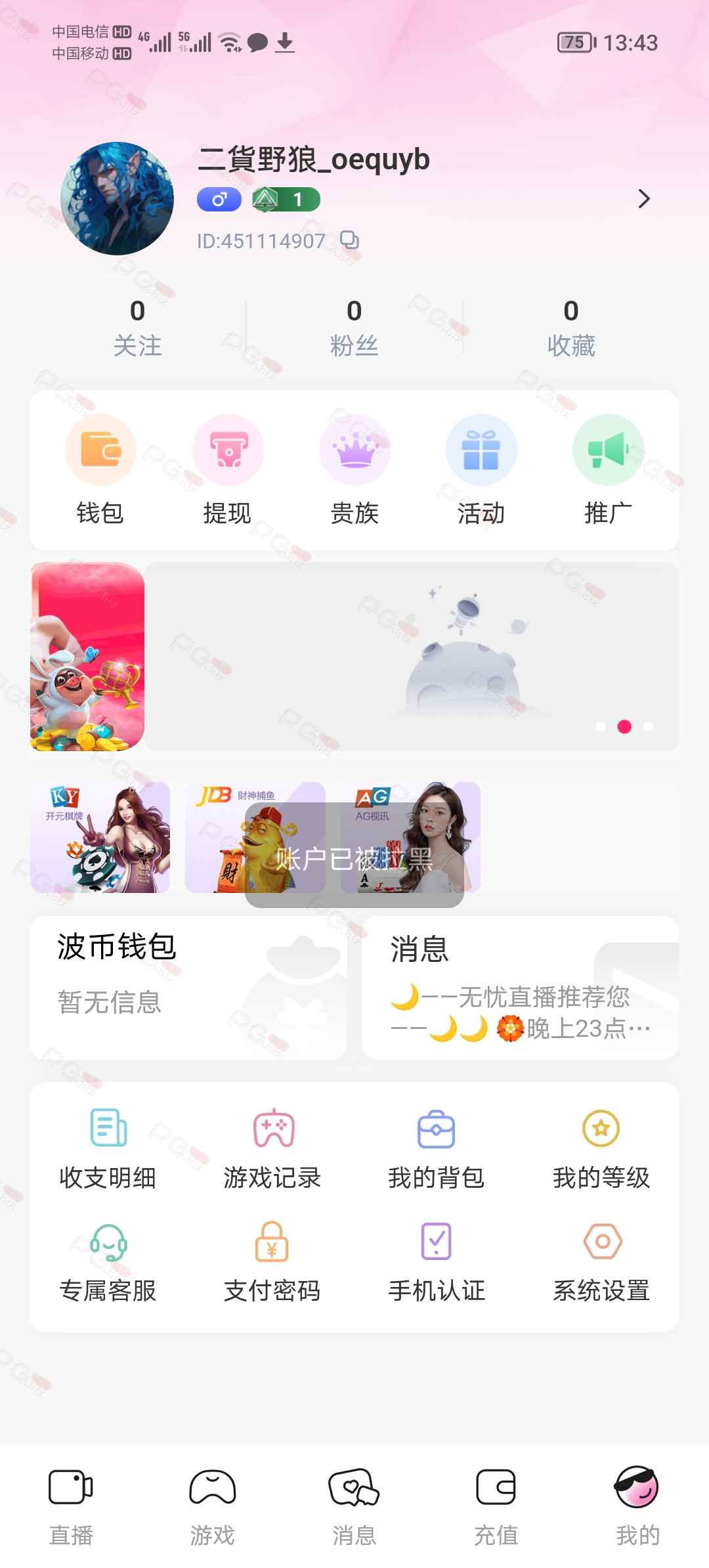The height and width of the screenshot is (1568, 709).
Task: Open 系统设置 system settings
Action: (x=601, y=1262)
